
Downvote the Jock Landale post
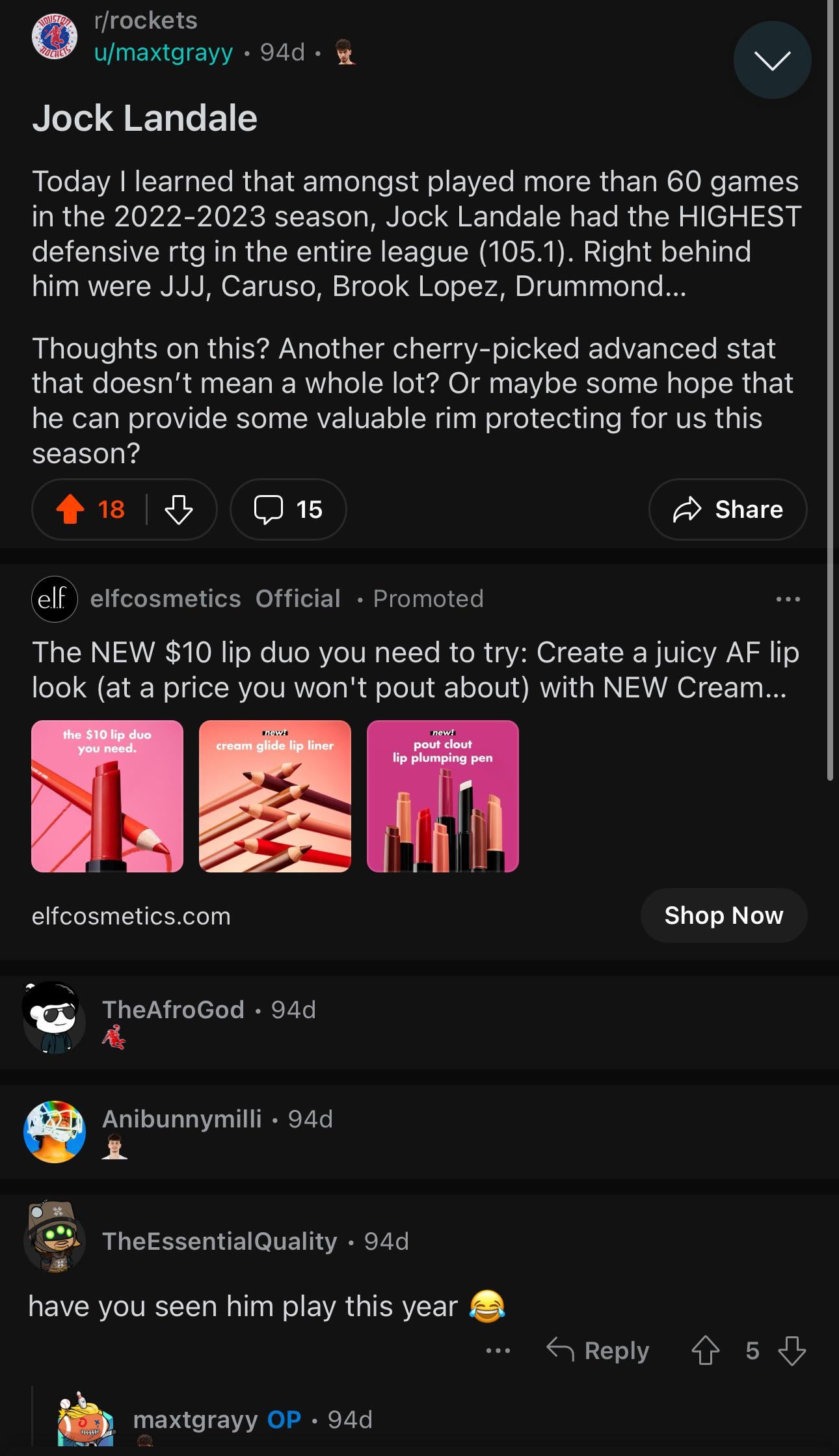(x=178, y=509)
